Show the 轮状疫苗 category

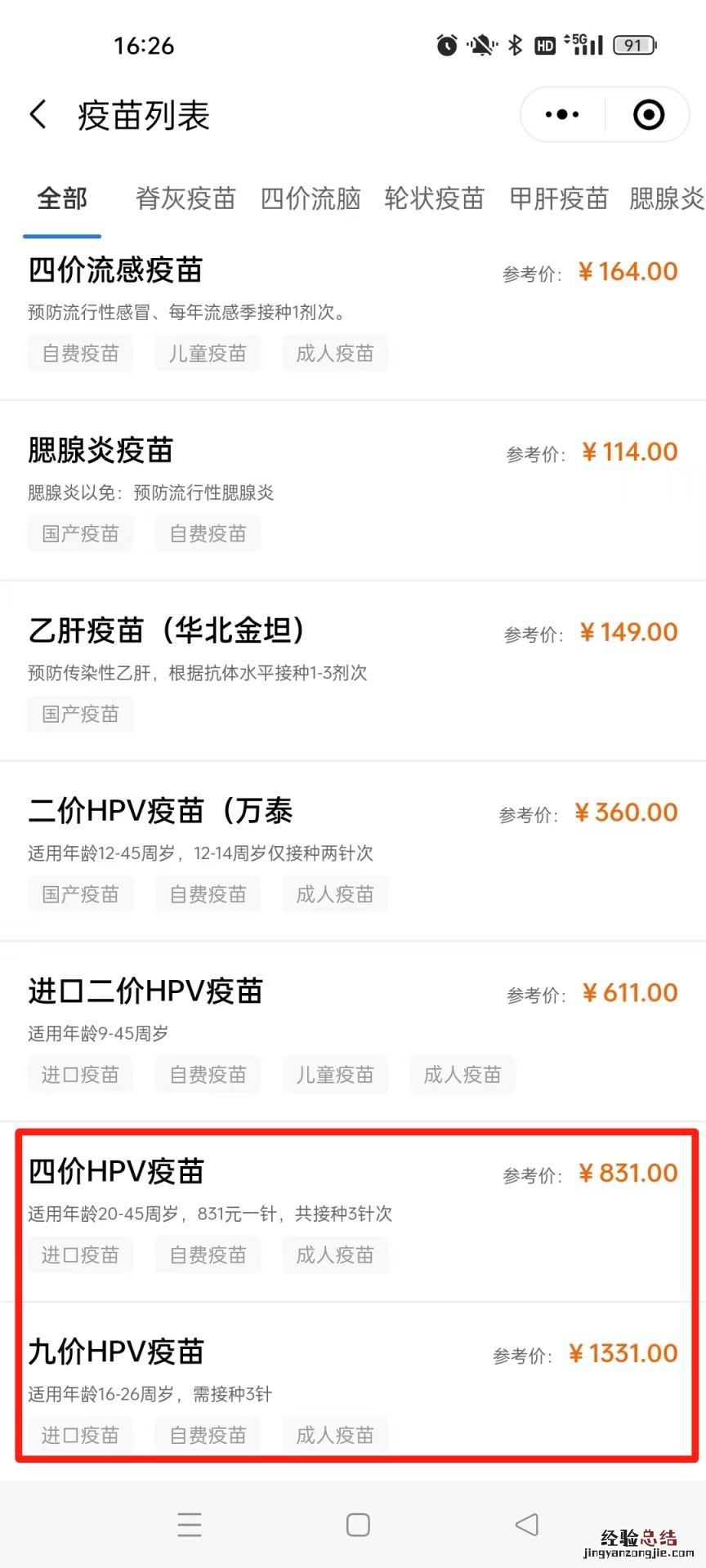[435, 198]
